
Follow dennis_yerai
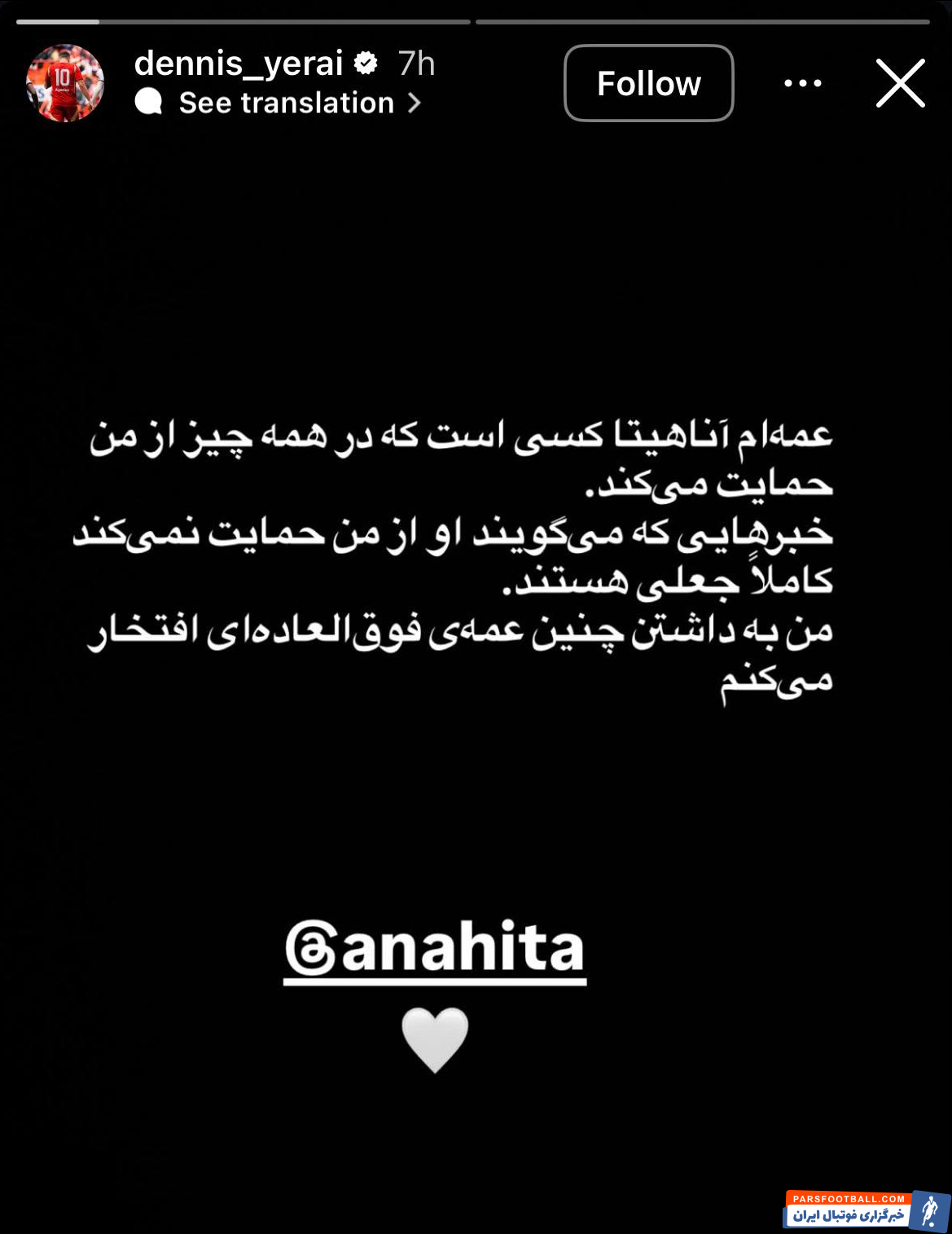pyautogui.click(x=648, y=83)
